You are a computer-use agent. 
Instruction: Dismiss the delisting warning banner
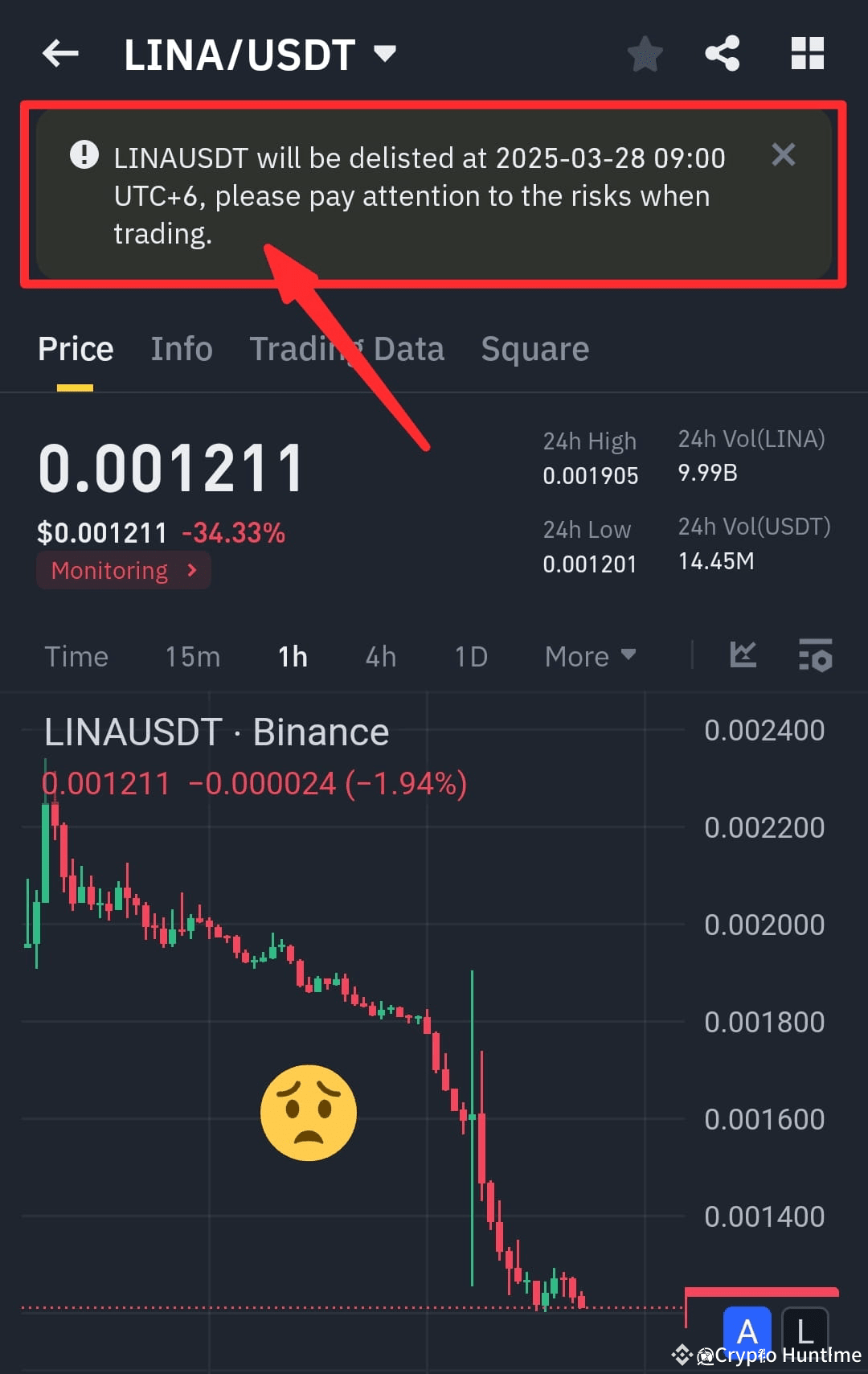coord(784,154)
